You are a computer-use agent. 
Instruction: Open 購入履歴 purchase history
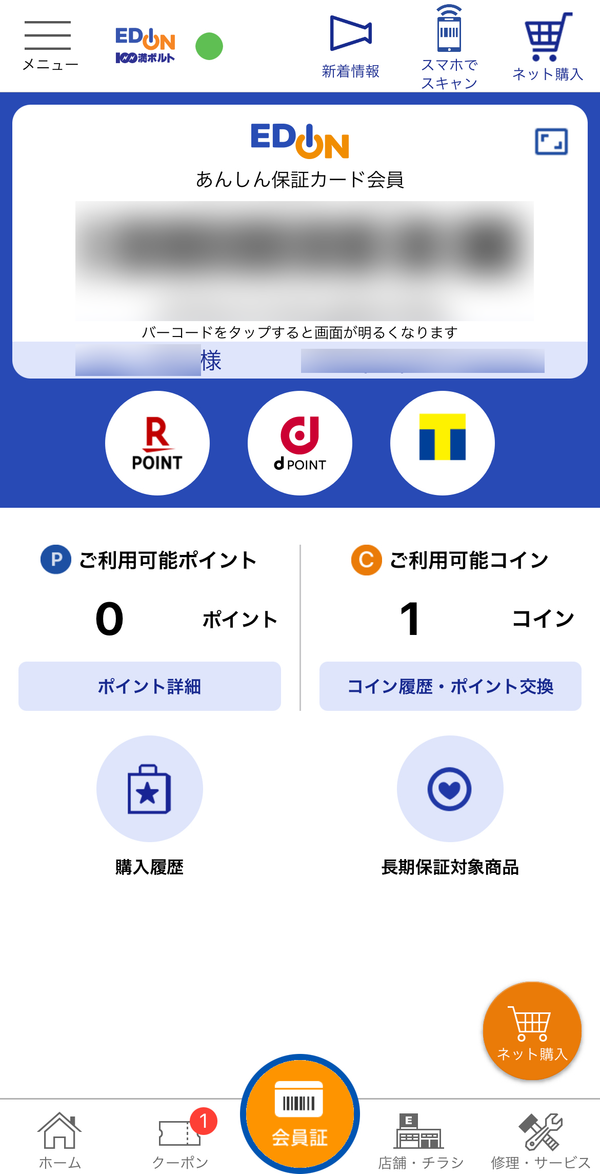point(150,806)
